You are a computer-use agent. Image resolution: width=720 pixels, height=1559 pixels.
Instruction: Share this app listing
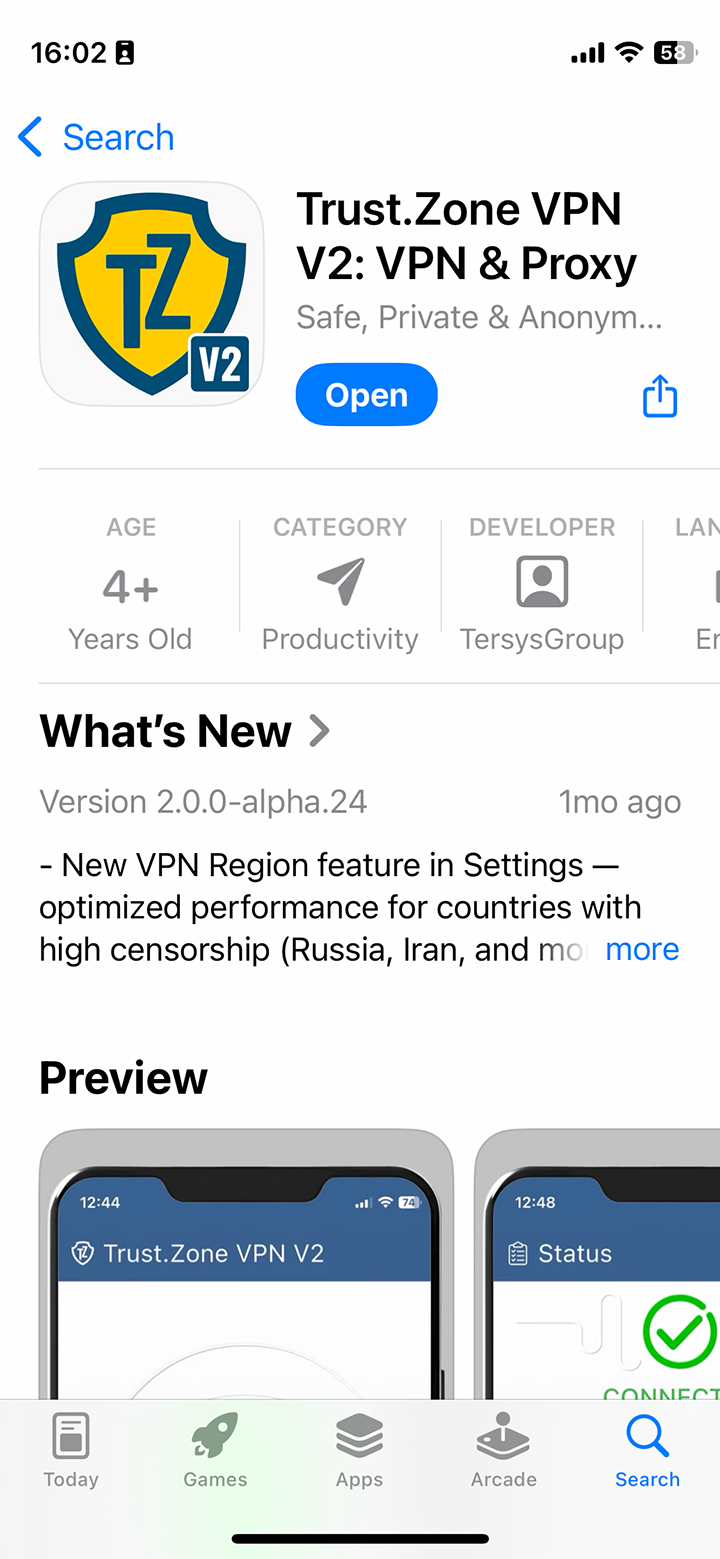point(659,396)
